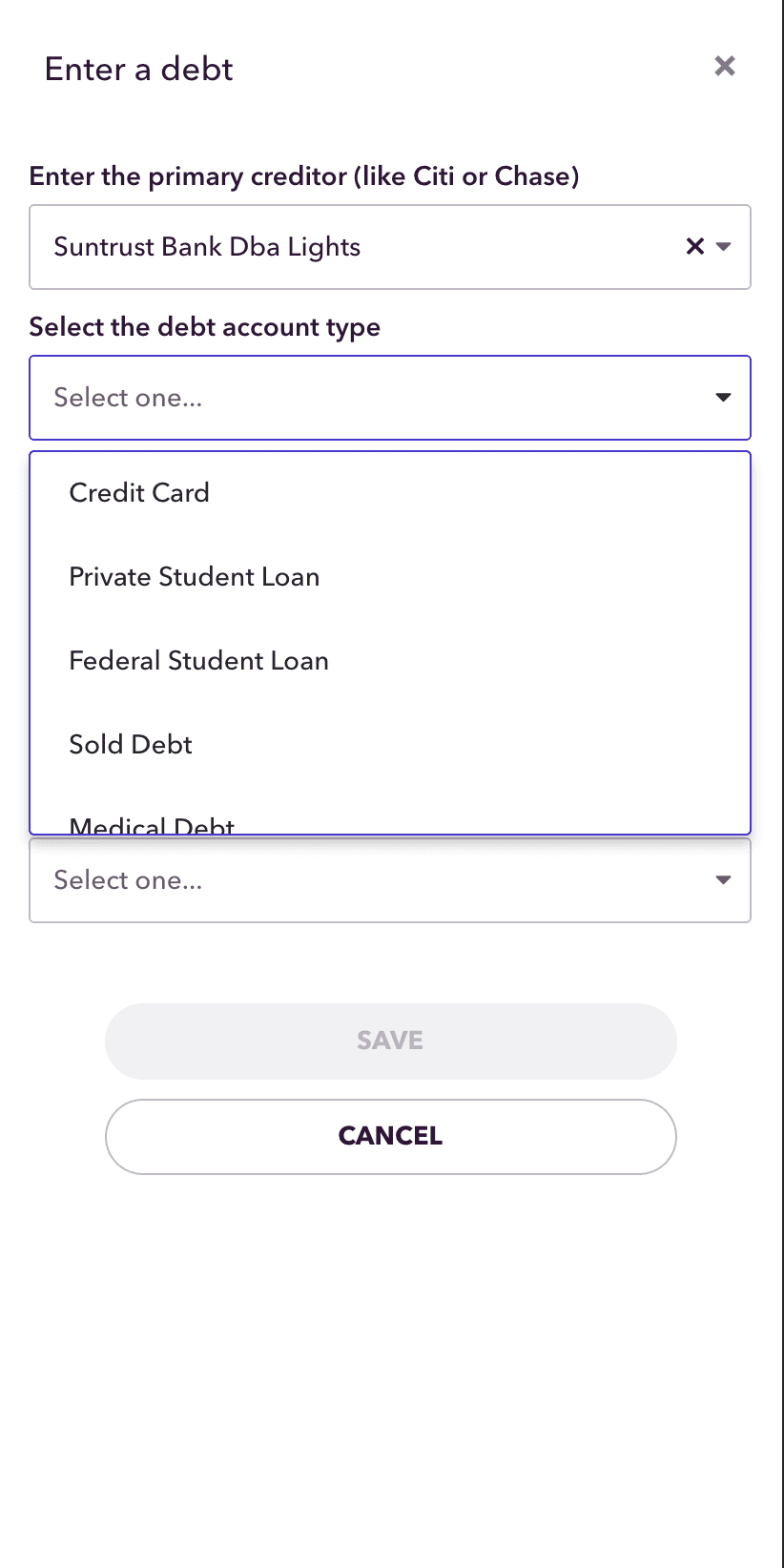Expand the primary creditor dropdown arrow
The width and height of the screenshot is (784, 1568).
coord(724,246)
